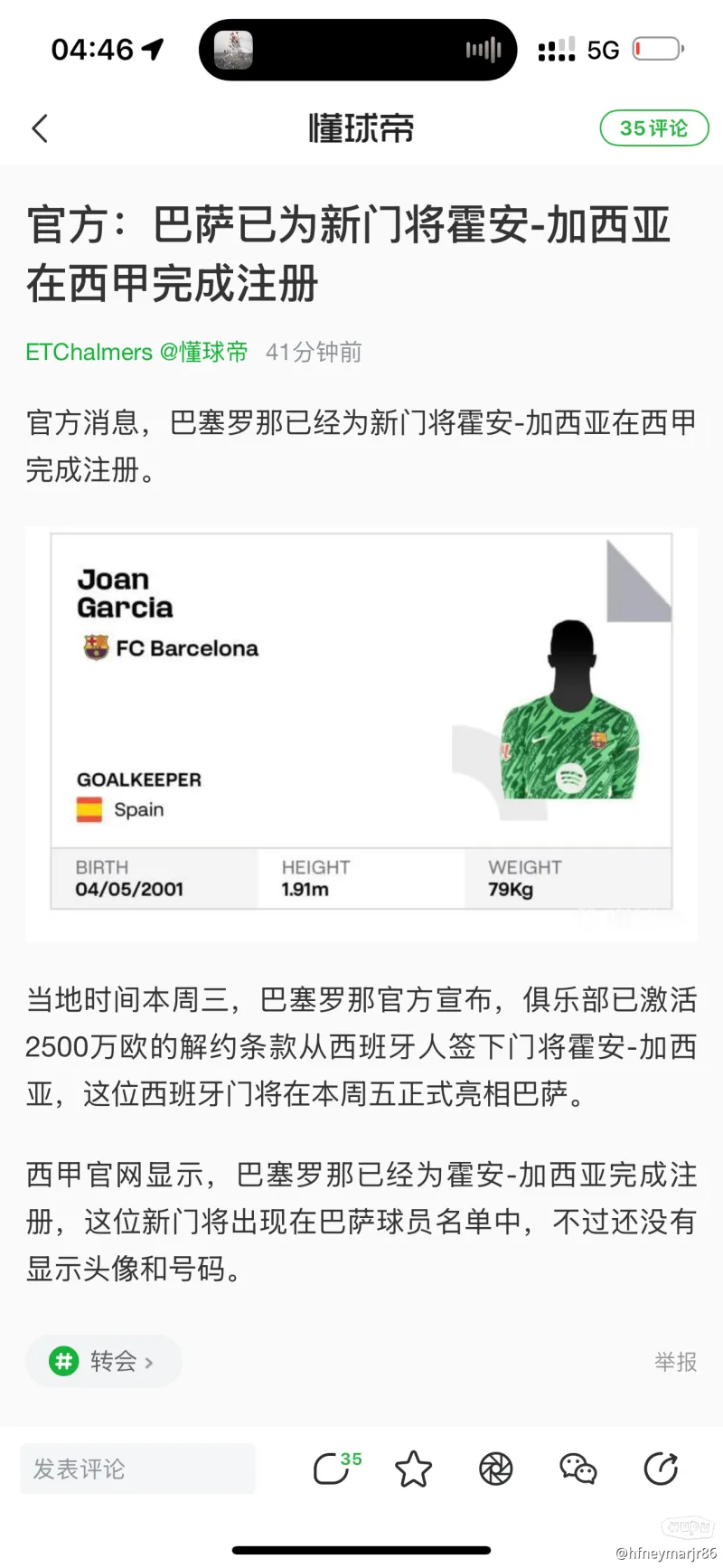This screenshot has width=723, height=1568.
Task: Report this article via 举报
Action: coord(675,1361)
